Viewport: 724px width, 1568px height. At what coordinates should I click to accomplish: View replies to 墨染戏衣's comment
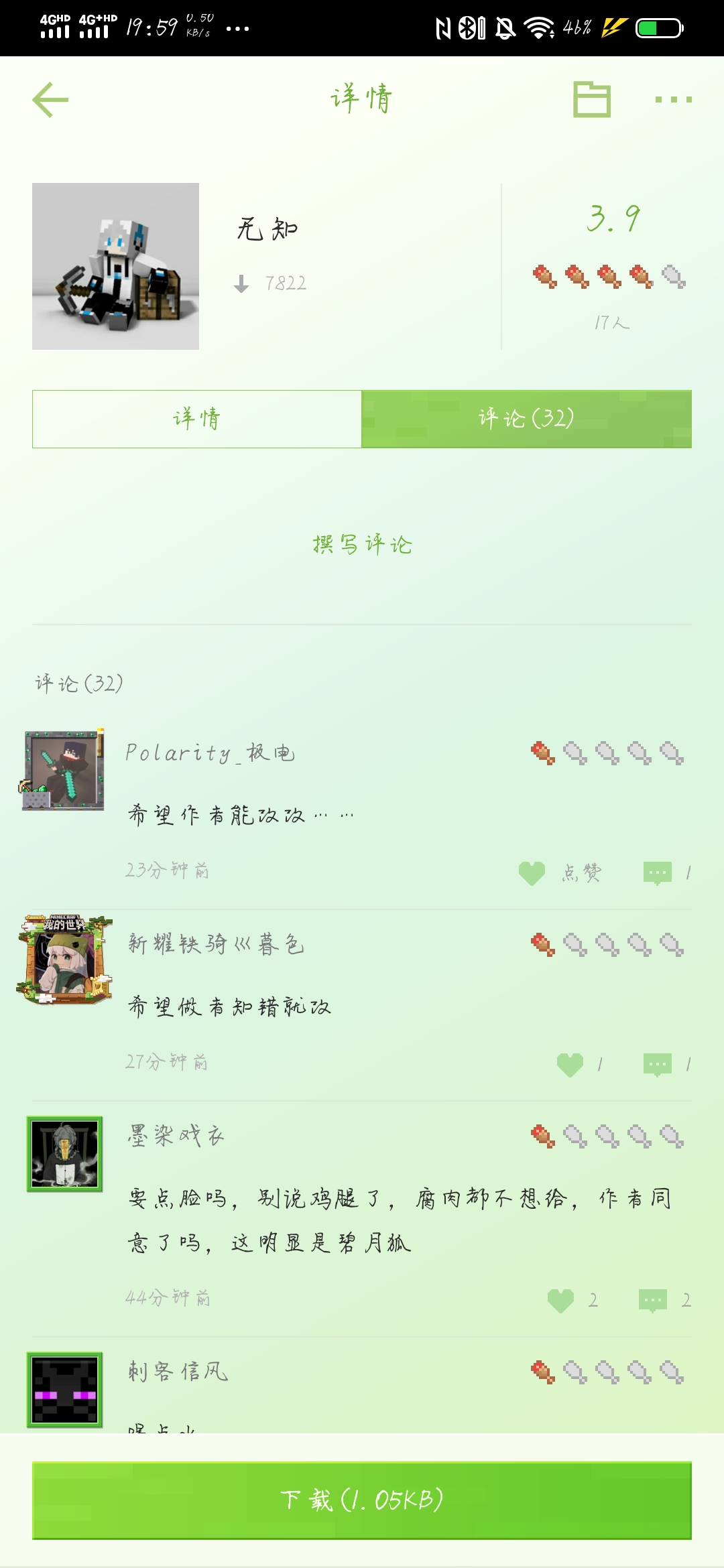pyautogui.click(x=653, y=1300)
